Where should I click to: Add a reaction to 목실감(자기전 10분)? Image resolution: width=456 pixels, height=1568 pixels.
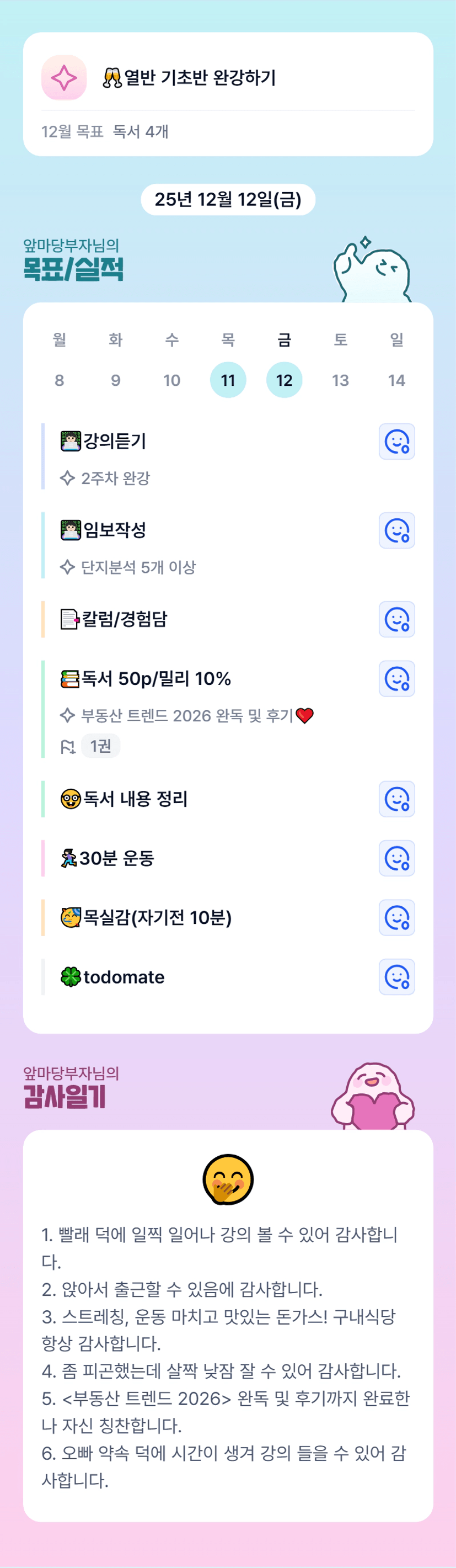point(396,917)
